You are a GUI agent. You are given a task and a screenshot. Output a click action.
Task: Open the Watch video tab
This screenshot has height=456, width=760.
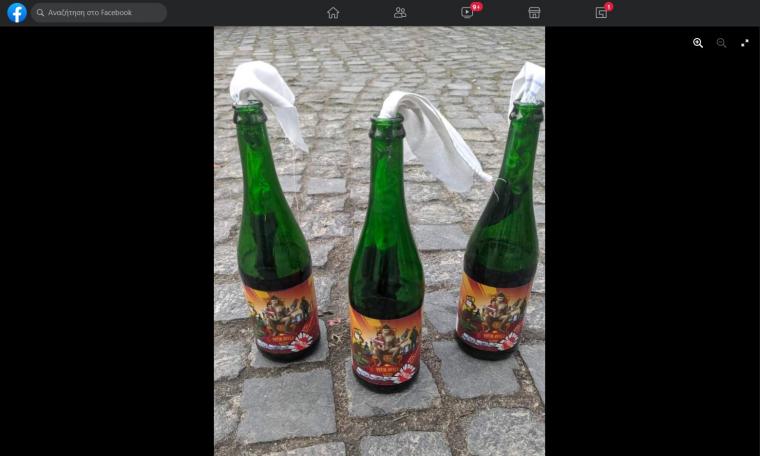(x=467, y=13)
